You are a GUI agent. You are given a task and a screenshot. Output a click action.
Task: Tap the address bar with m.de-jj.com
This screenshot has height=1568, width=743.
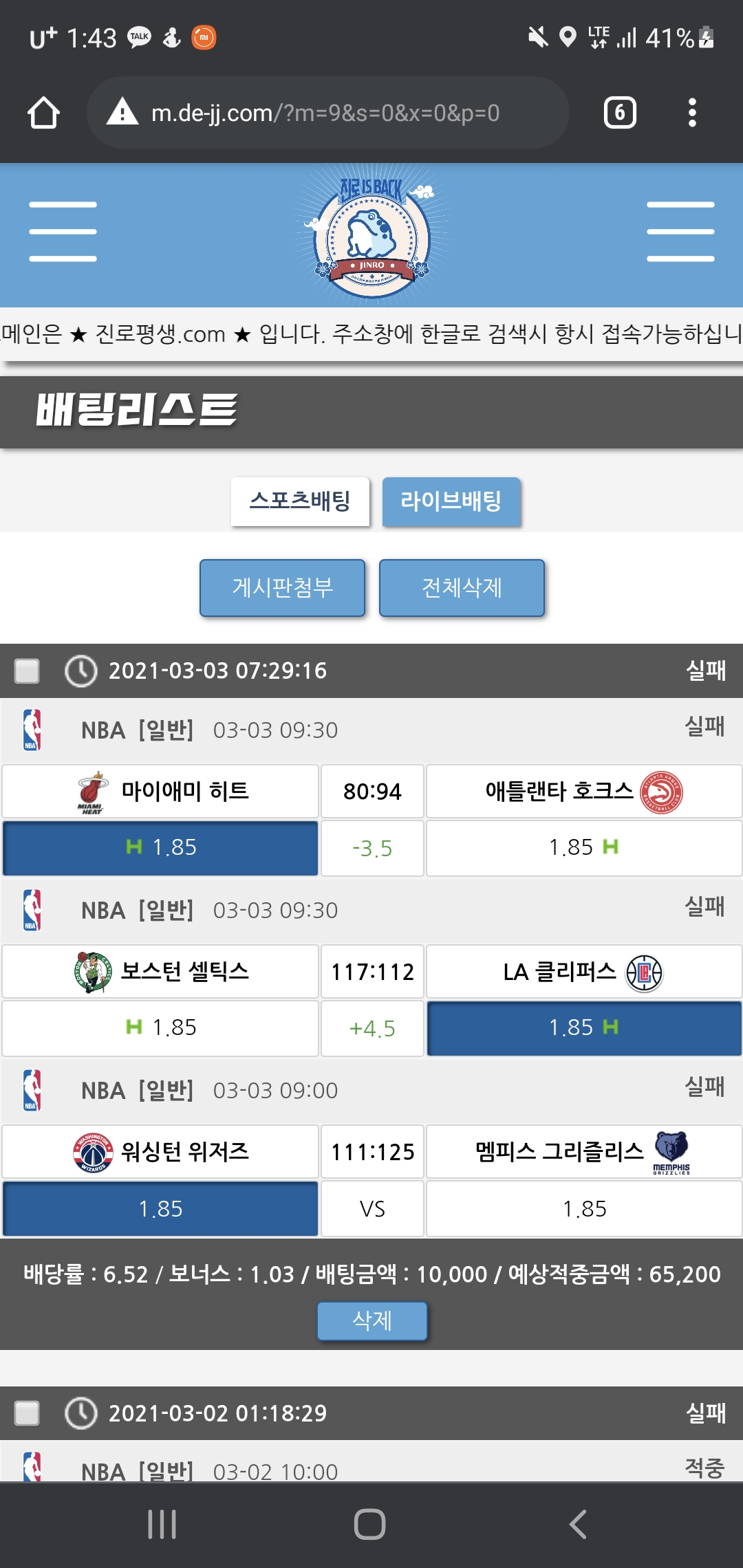[x=327, y=113]
